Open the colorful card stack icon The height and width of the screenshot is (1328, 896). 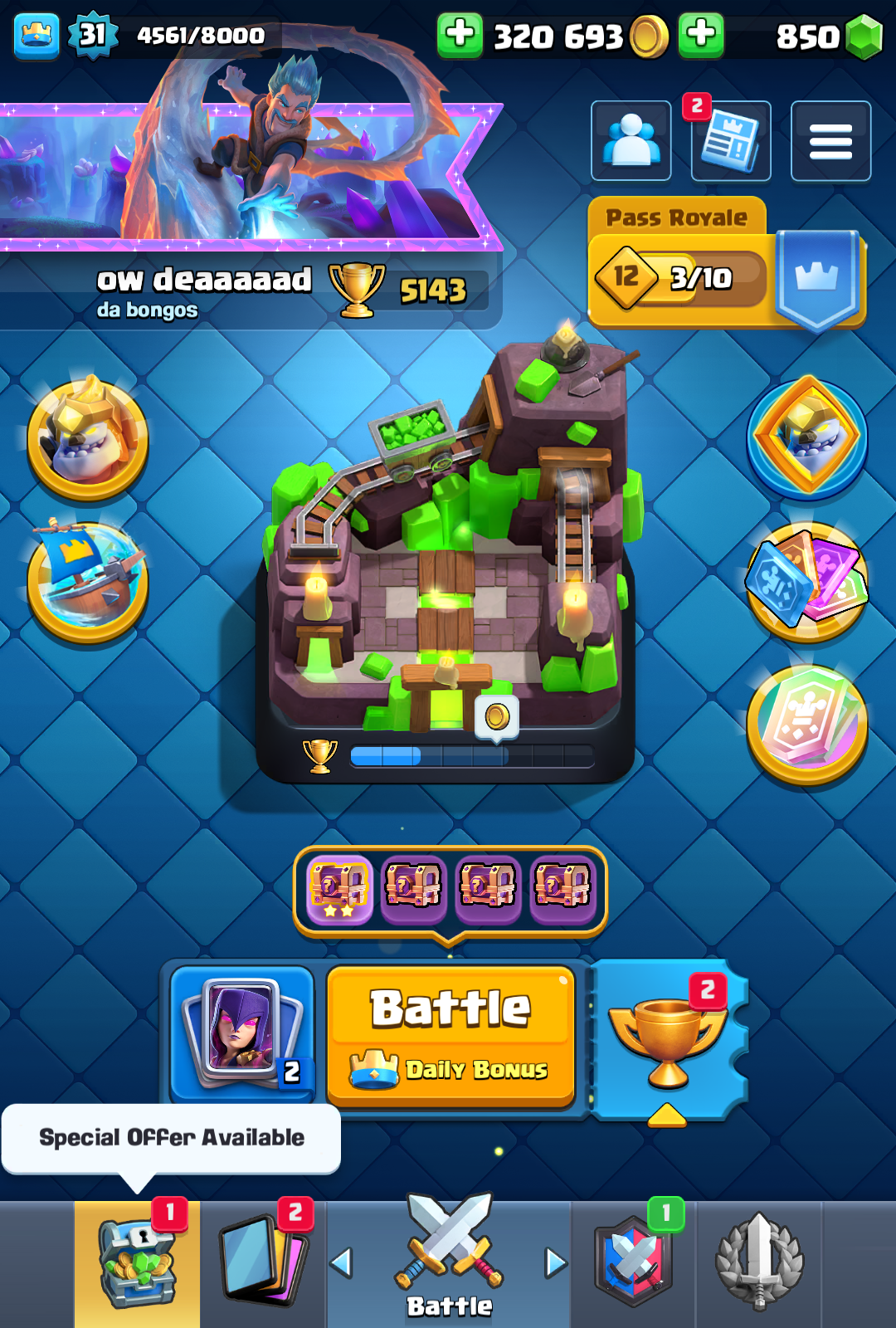coord(807,581)
